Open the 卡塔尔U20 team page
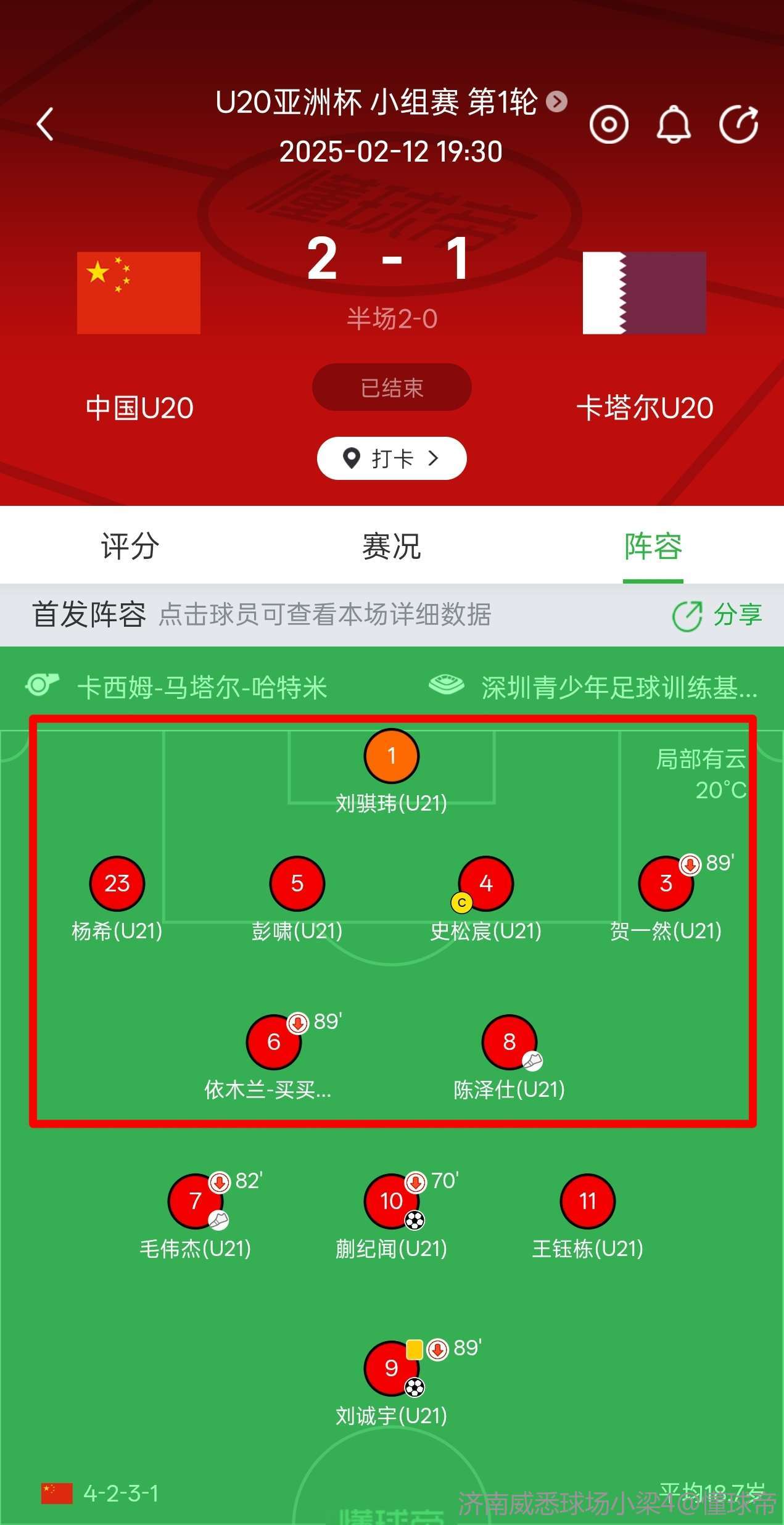This screenshot has height=1525, width=784. click(644, 294)
